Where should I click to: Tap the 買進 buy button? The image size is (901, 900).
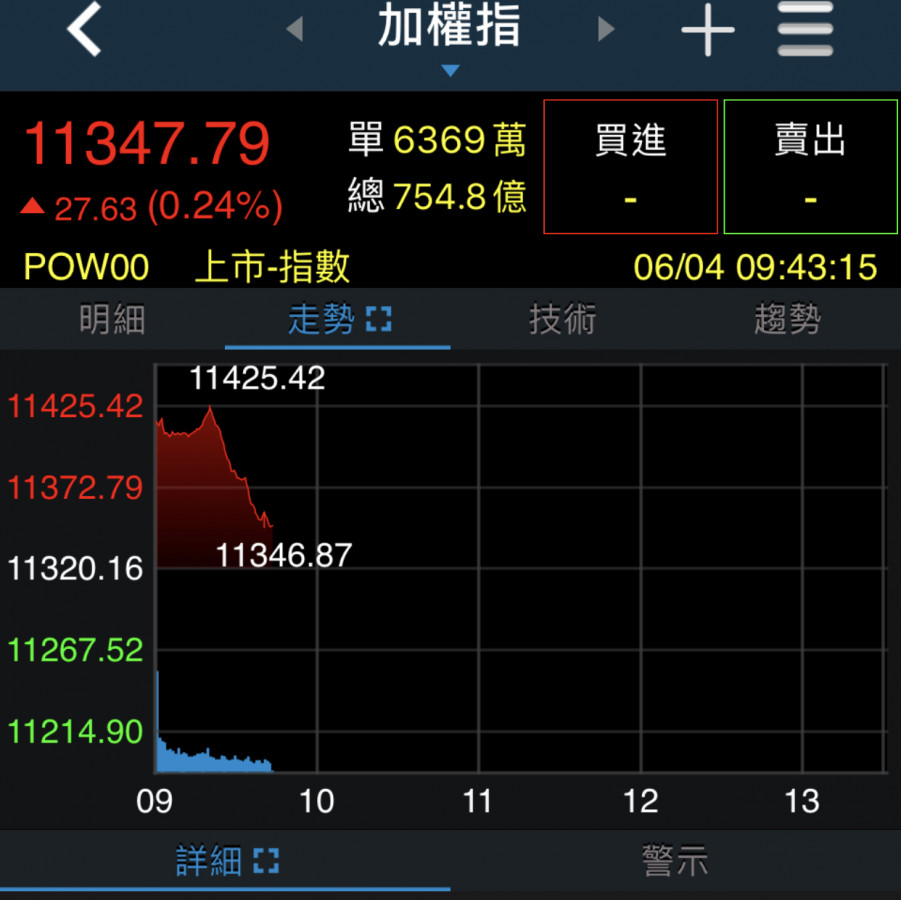(630, 166)
